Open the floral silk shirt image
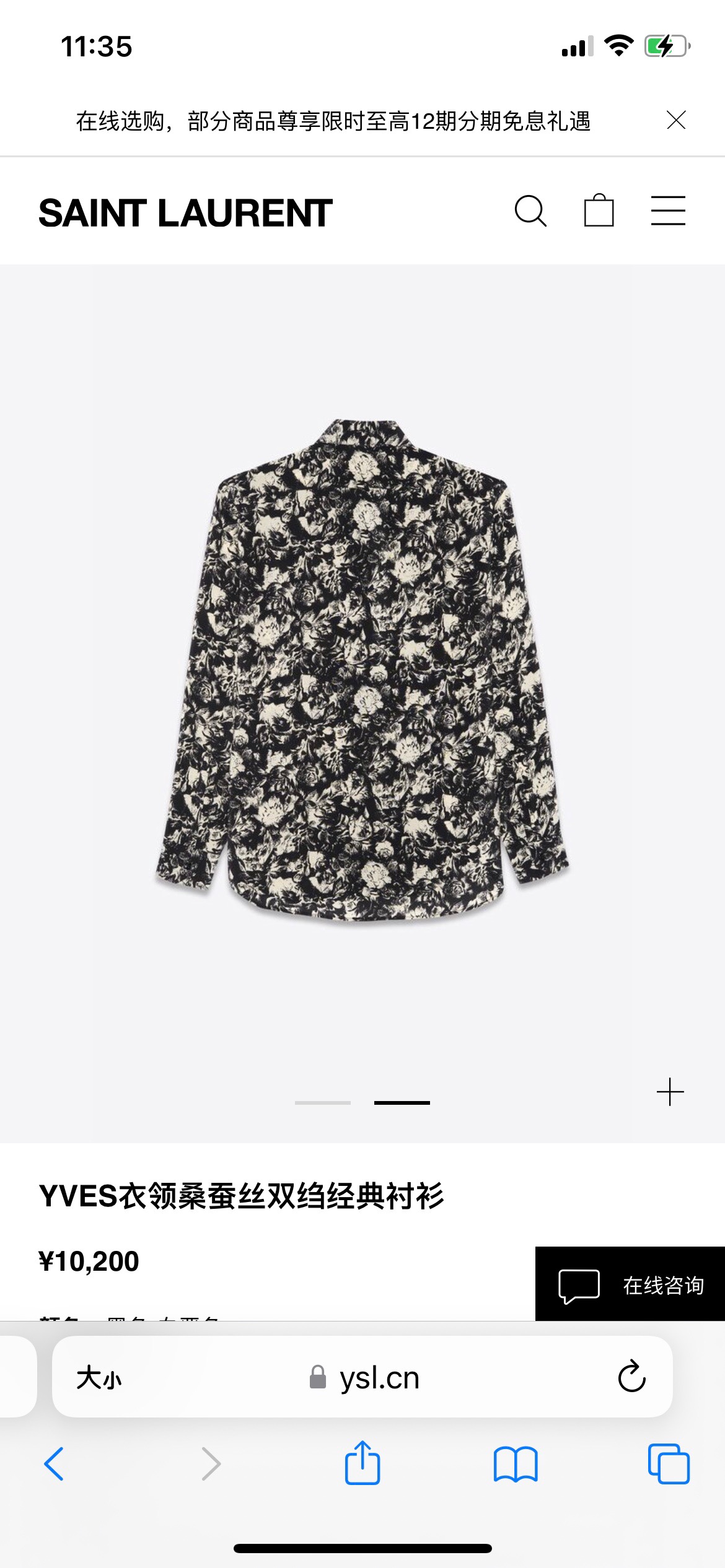This screenshot has height=1568, width=725. point(362,672)
